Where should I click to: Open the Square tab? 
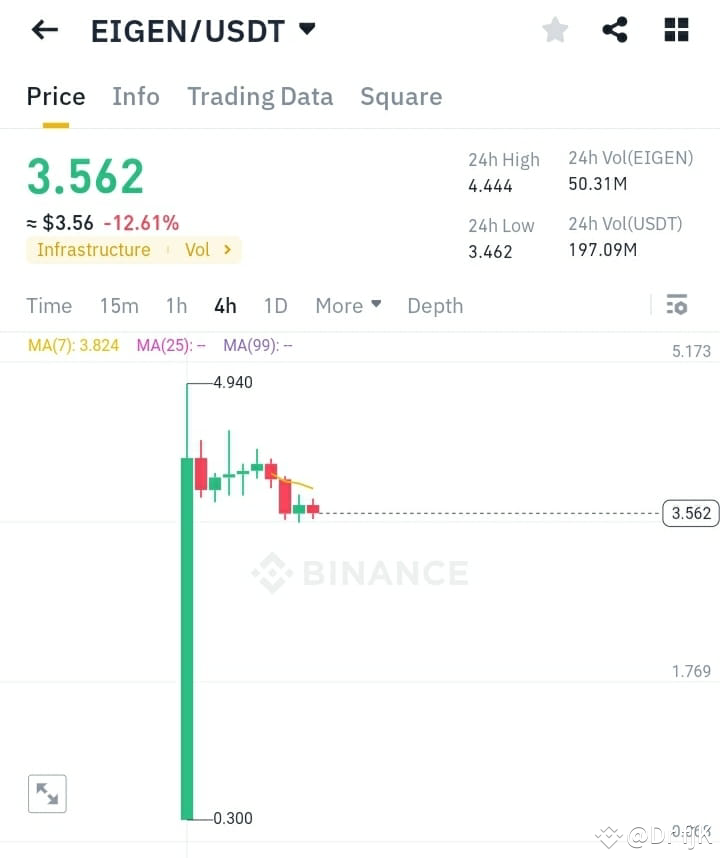(401, 96)
